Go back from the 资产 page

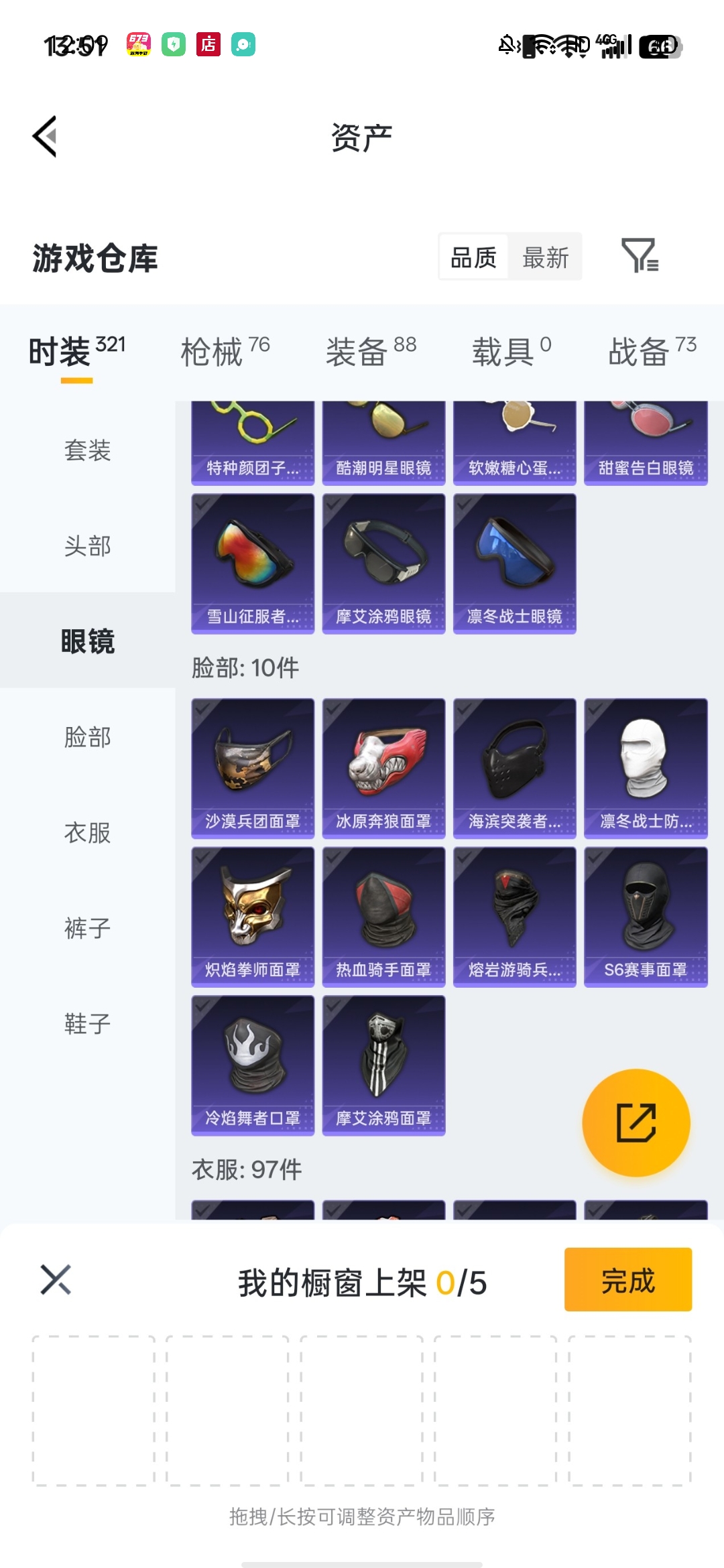pyautogui.click(x=46, y=137)
